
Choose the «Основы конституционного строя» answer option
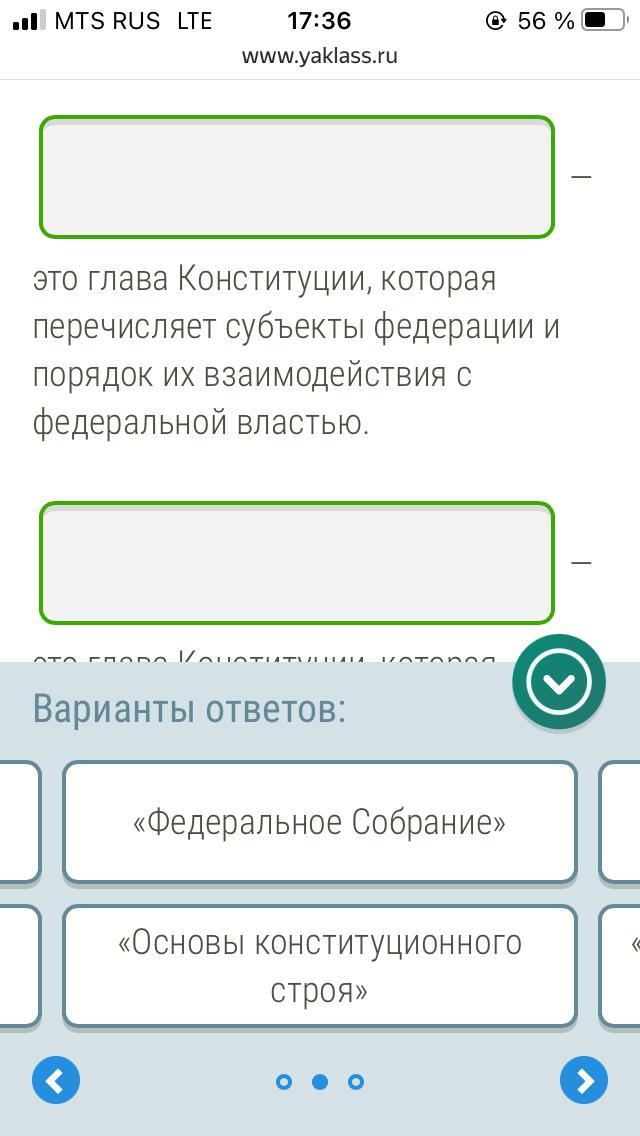coord(320,966)
